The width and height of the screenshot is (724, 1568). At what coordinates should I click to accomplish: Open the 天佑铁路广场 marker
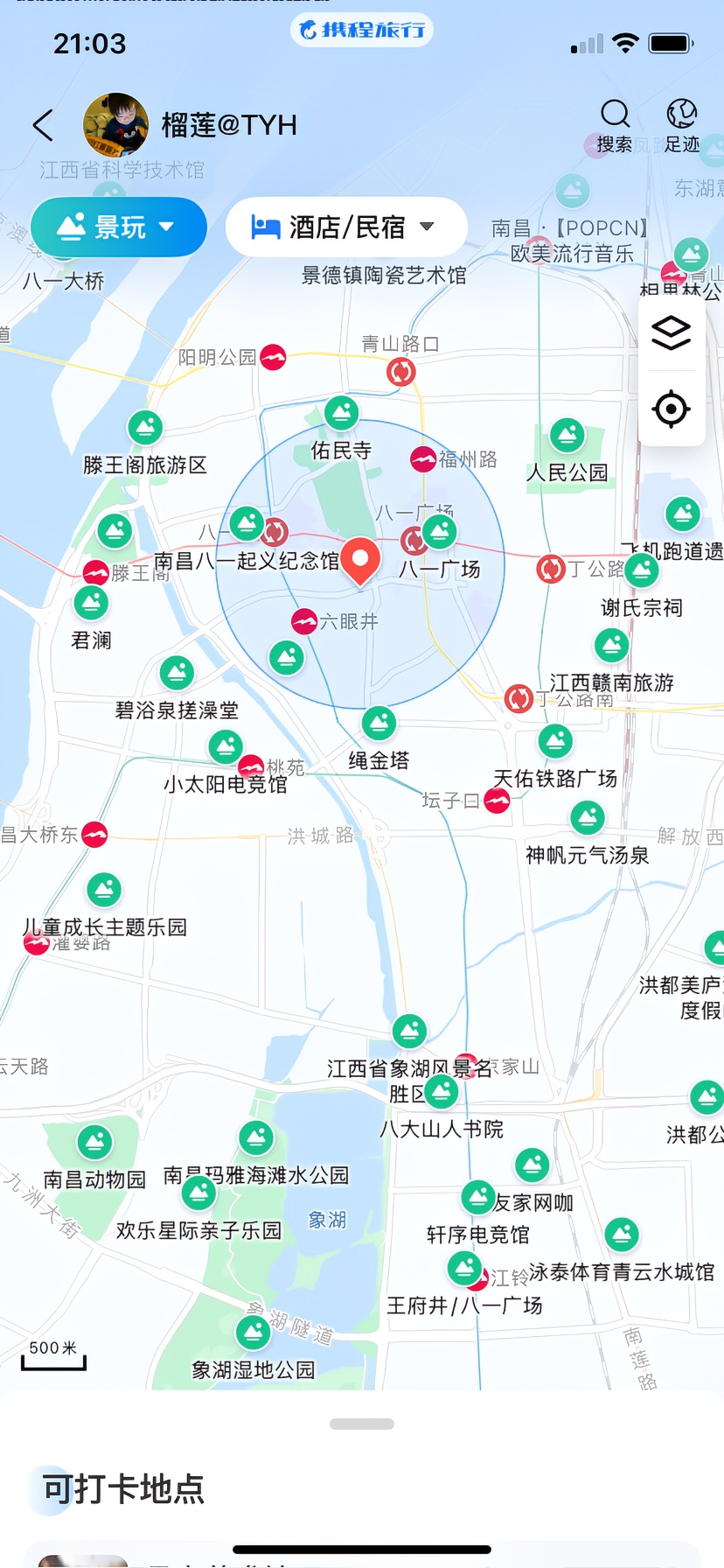point(555,742)
